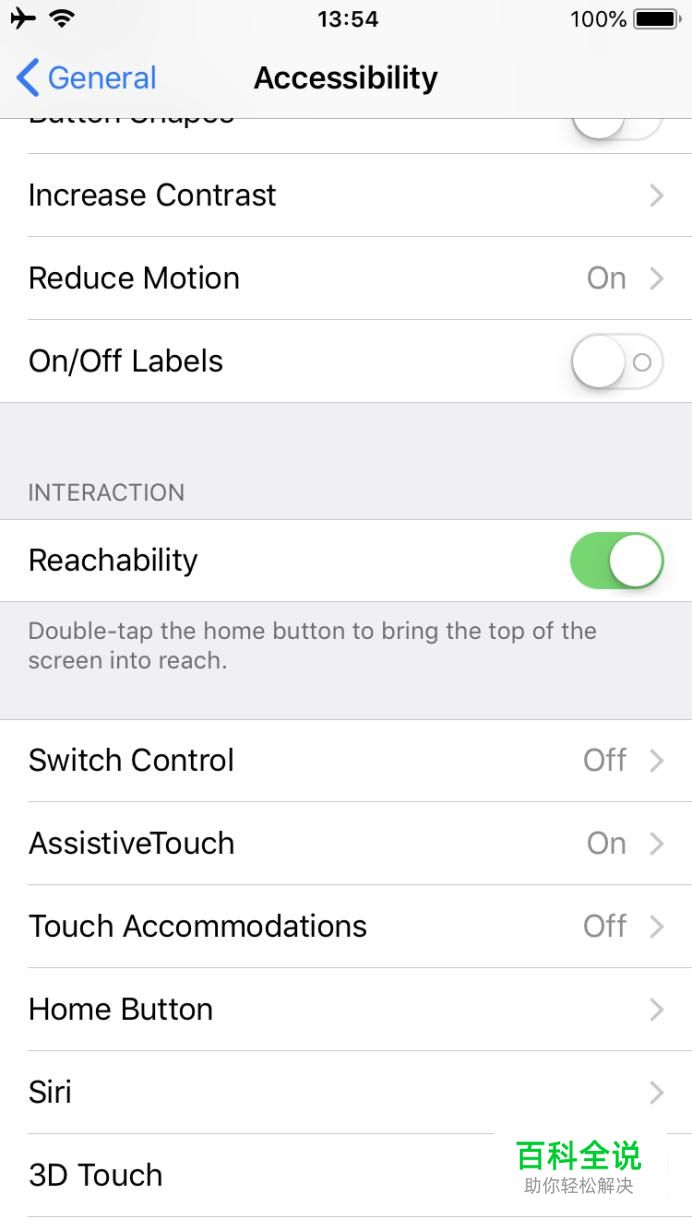Enable the On/Off Labels switch
Image resolution: width=692 pixels, height=1230 pixels.
pyautogui.click(x=617, y=361)
